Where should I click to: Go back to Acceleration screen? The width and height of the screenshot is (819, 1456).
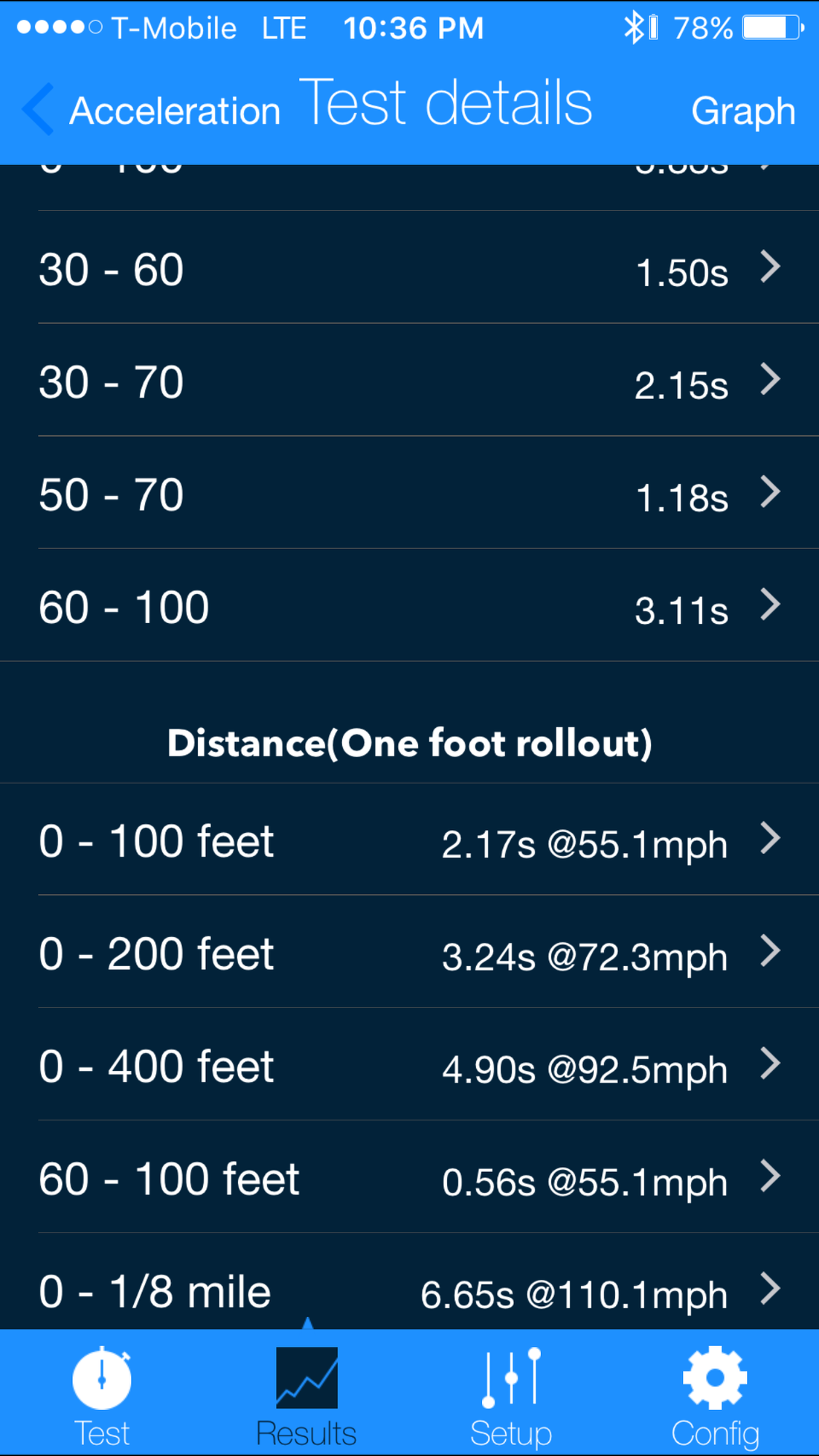point(149,111)
